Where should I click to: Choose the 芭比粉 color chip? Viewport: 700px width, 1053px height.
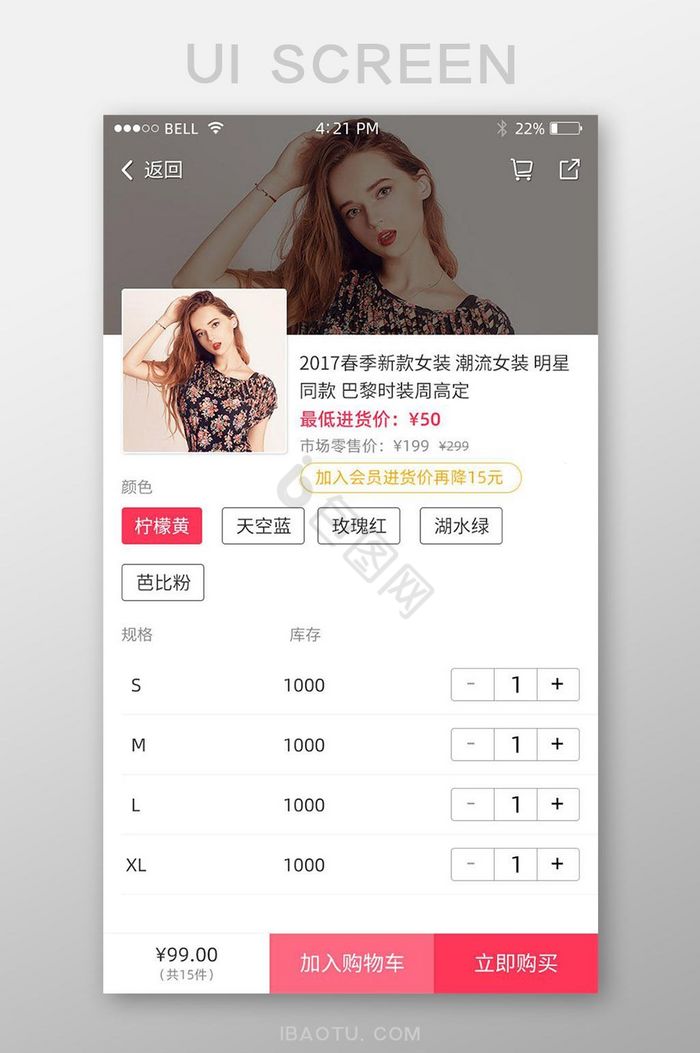[x=163, y=582]
